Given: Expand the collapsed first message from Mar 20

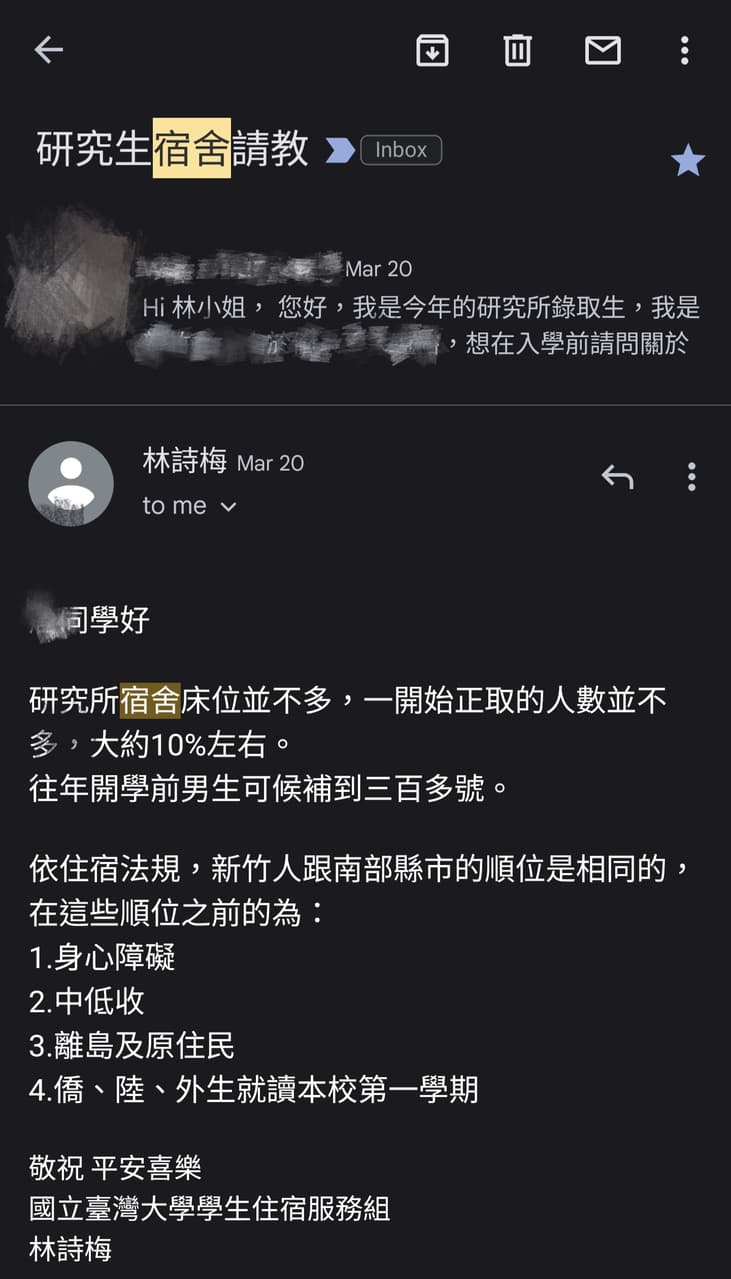Looking at the screenshot, I should (365, 307).
